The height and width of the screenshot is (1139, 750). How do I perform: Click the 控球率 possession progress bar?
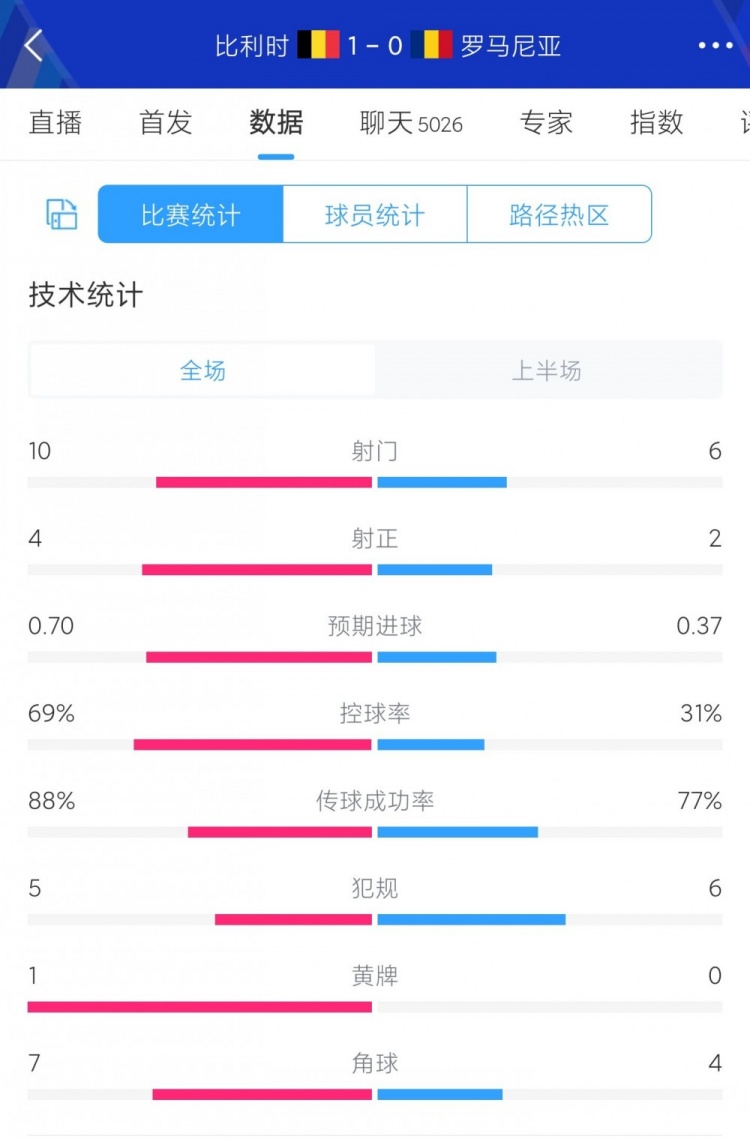tap(375, 744)
